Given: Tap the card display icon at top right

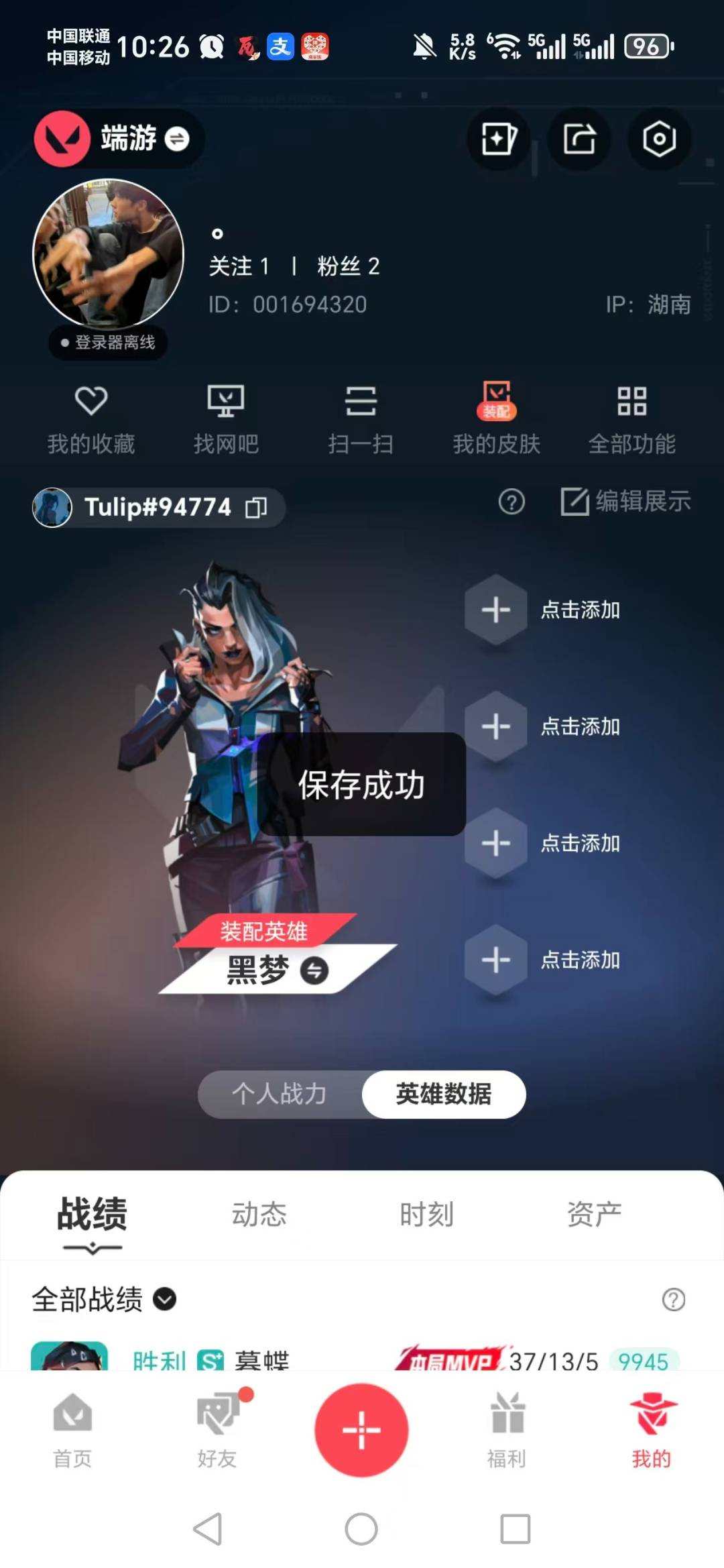Looking at the screenshot, I should coord(497,139).
